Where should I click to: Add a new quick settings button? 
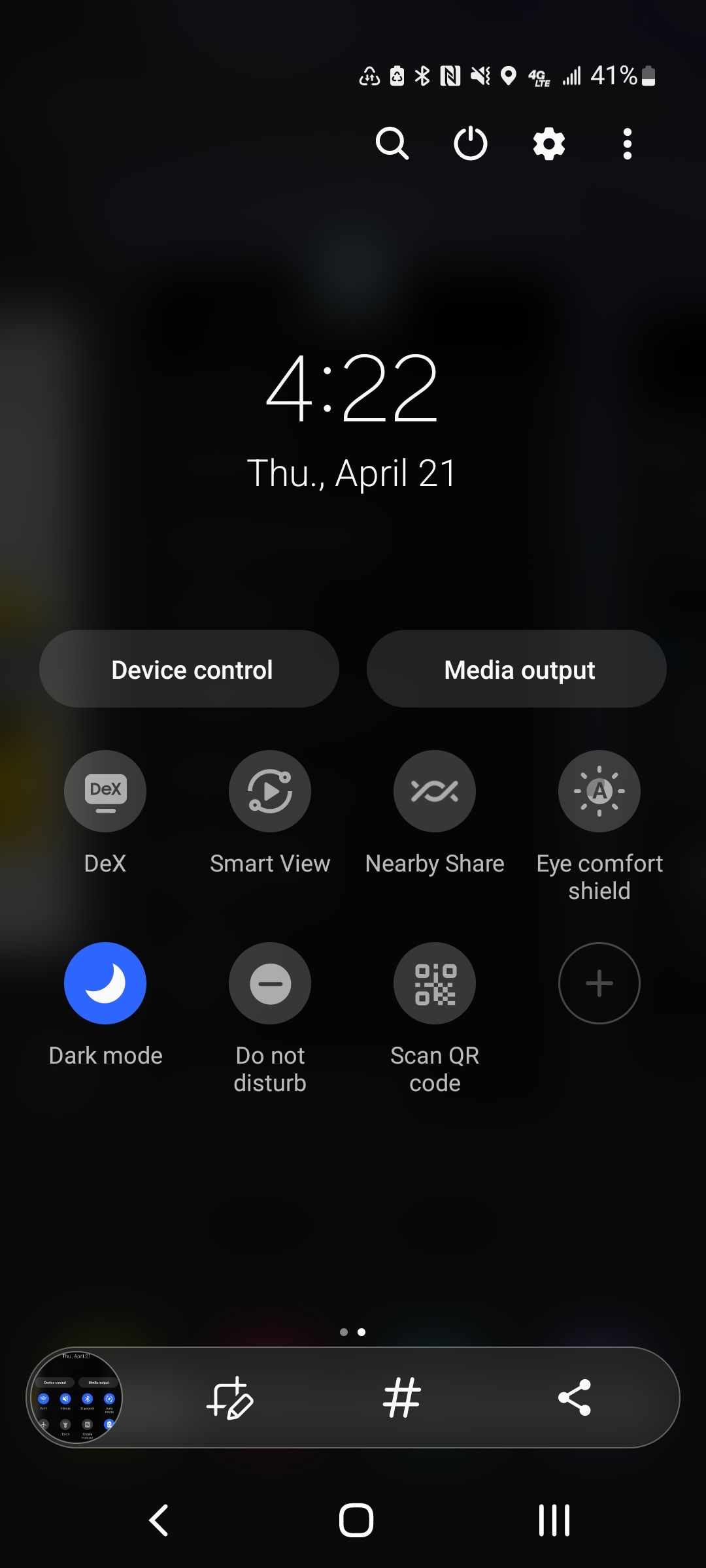[x=599, y=983]
